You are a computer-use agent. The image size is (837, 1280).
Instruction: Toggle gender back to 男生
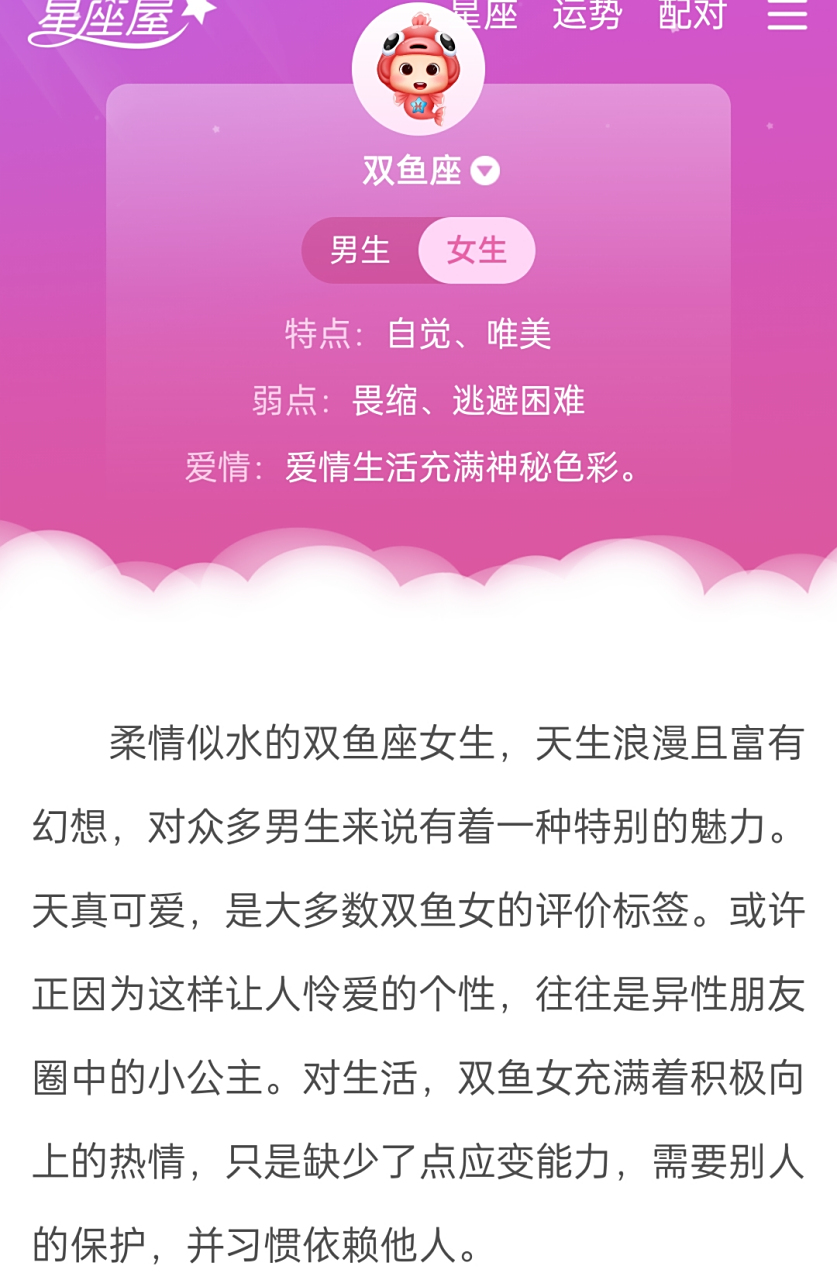click(x=362, y=251)
